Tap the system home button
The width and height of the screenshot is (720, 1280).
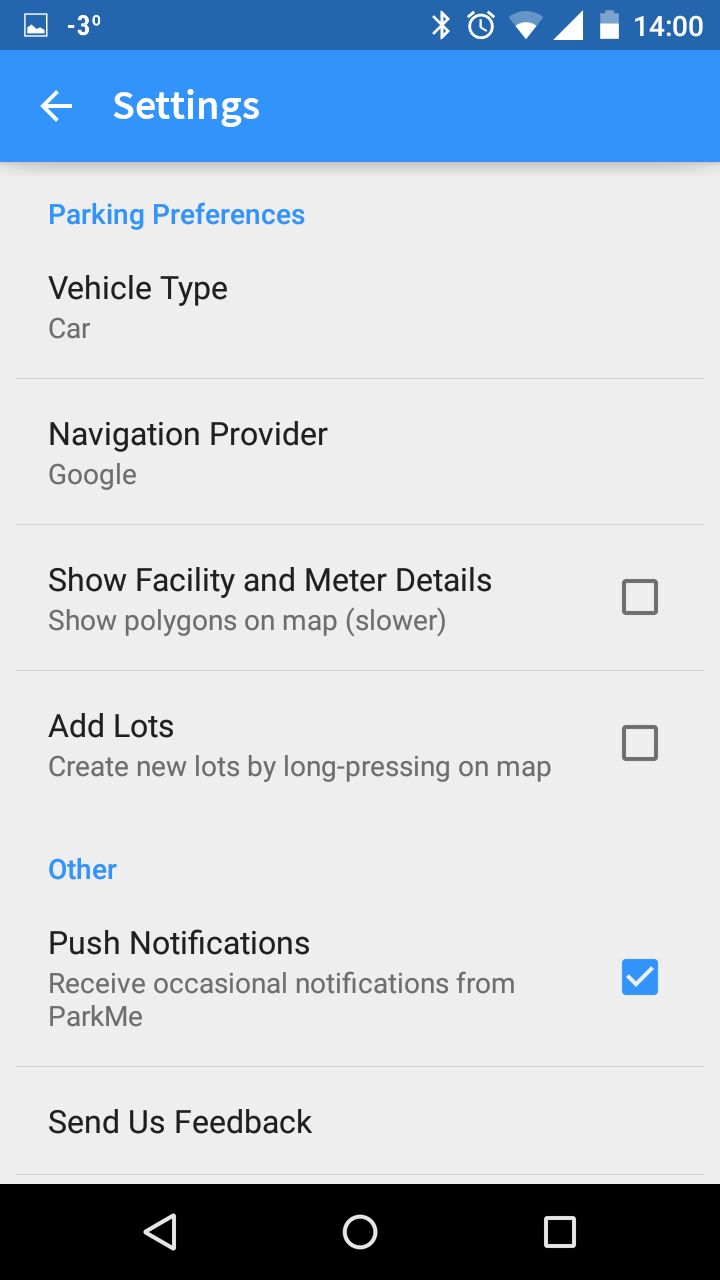360,1232
